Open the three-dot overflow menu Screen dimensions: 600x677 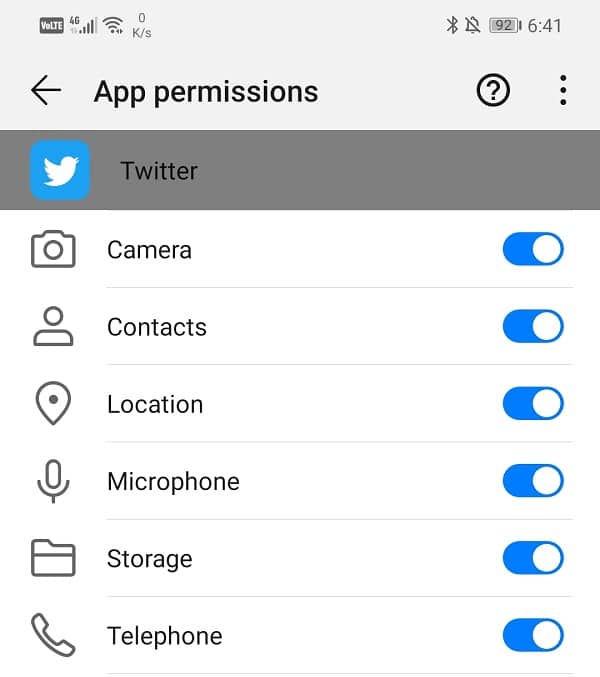coord(563,91)
